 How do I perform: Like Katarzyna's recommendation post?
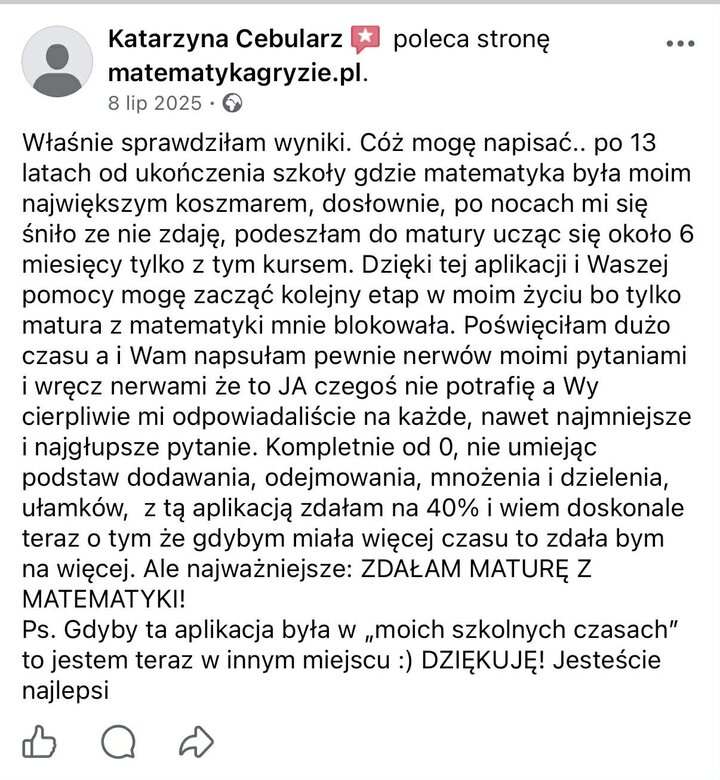(x=39, y=741)
